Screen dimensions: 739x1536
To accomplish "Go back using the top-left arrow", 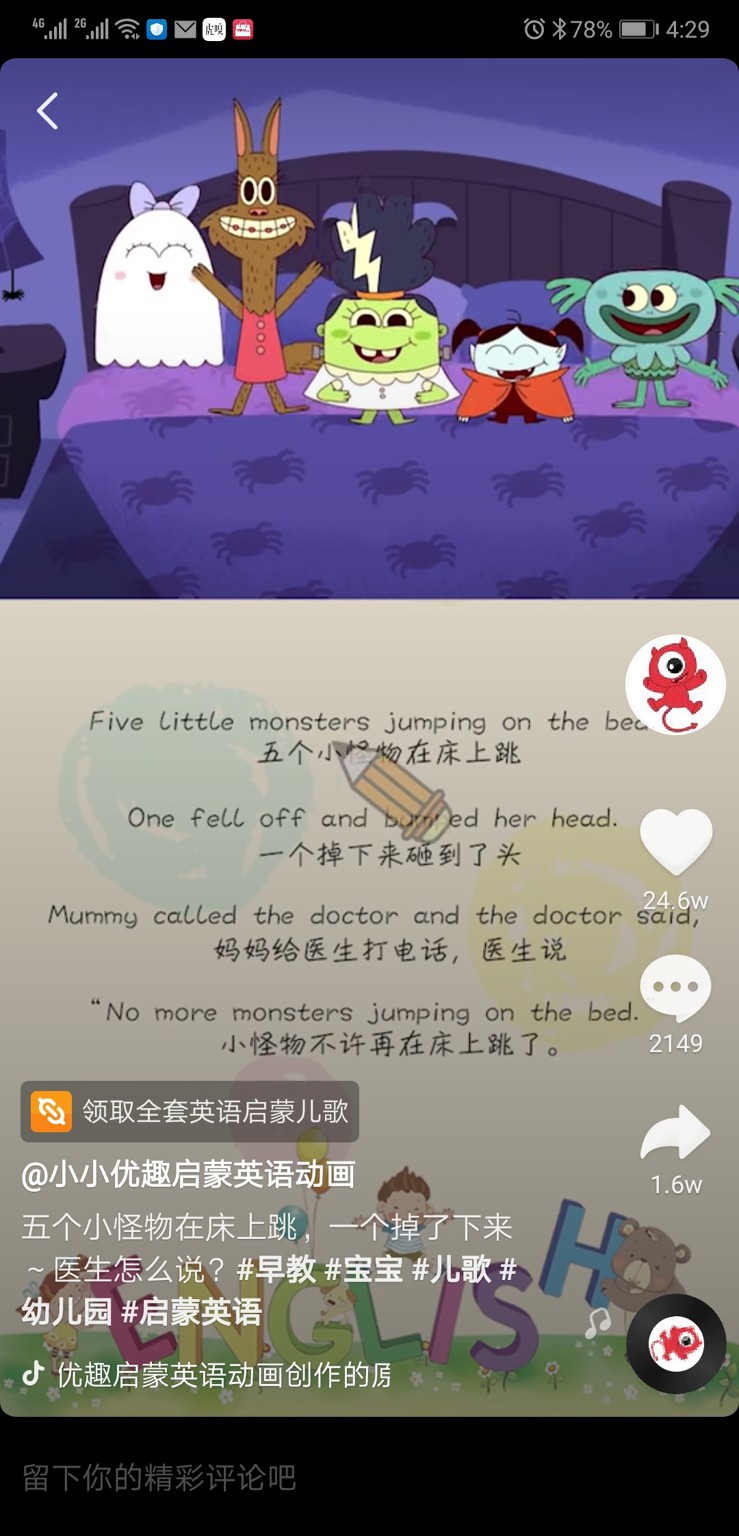I will (x=47, y=111).
